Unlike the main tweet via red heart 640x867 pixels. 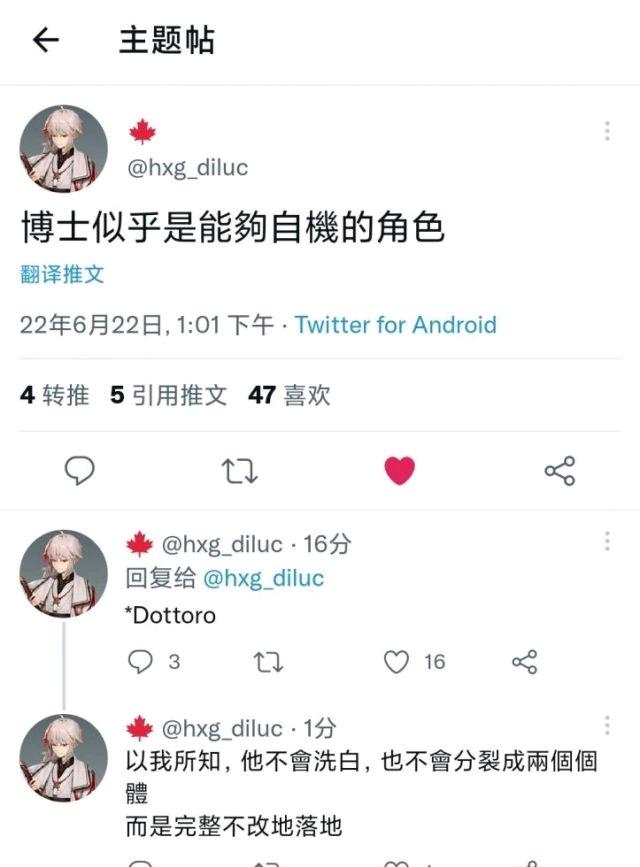(x=399, y=470)
